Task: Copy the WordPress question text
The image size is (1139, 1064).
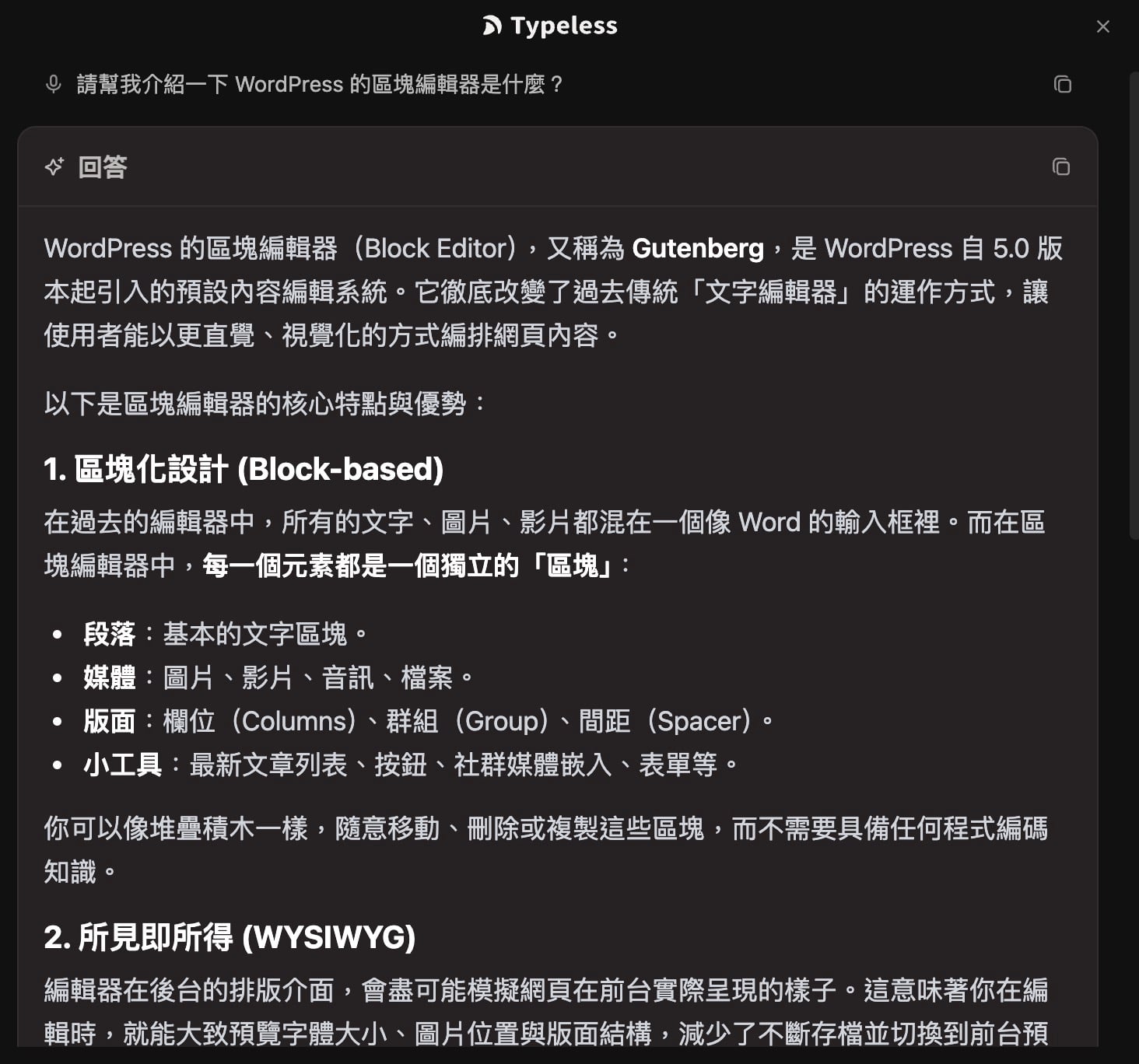Action: [1062, 84]
